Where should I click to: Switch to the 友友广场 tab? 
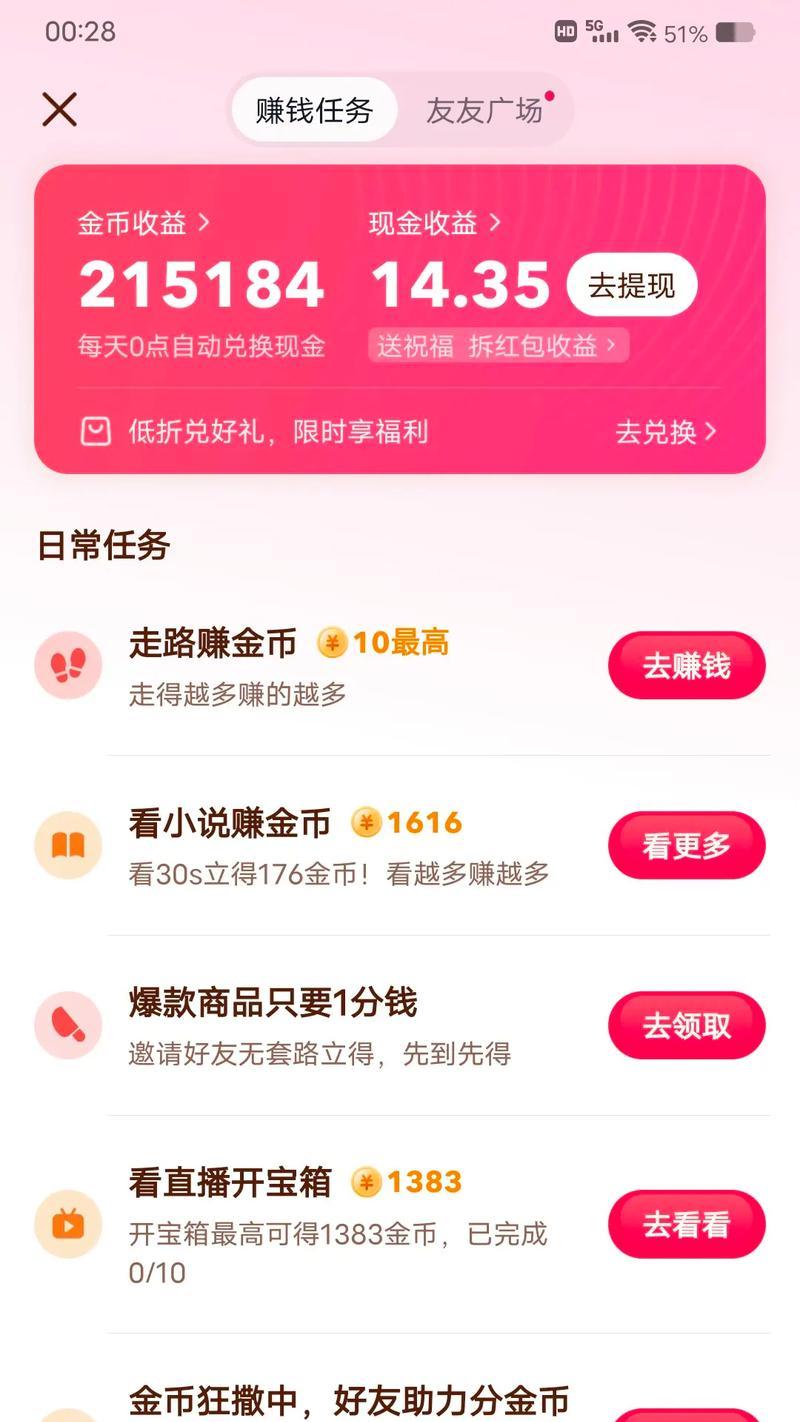tap(485, 110)
